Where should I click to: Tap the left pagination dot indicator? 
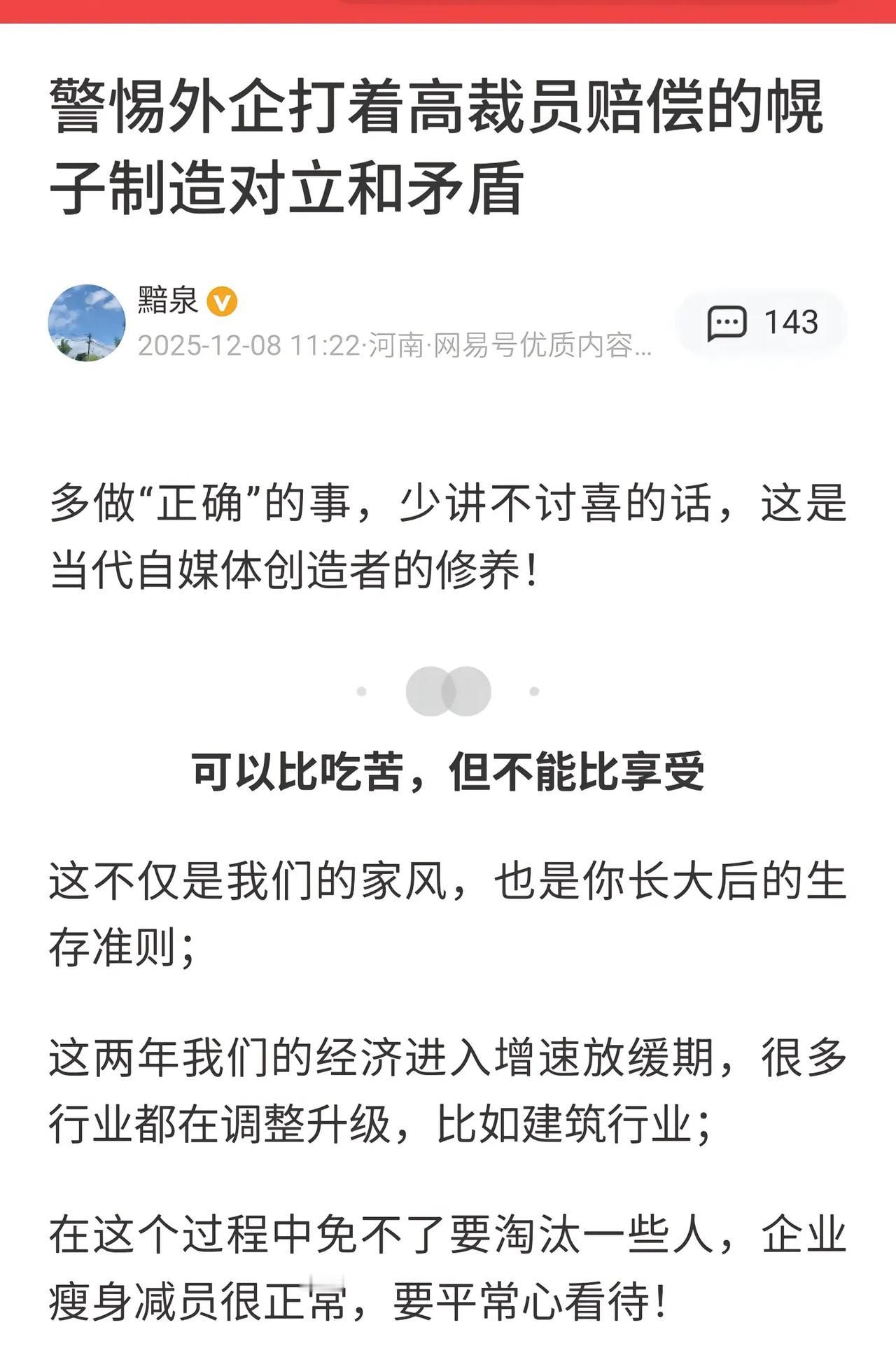(361, 690)
